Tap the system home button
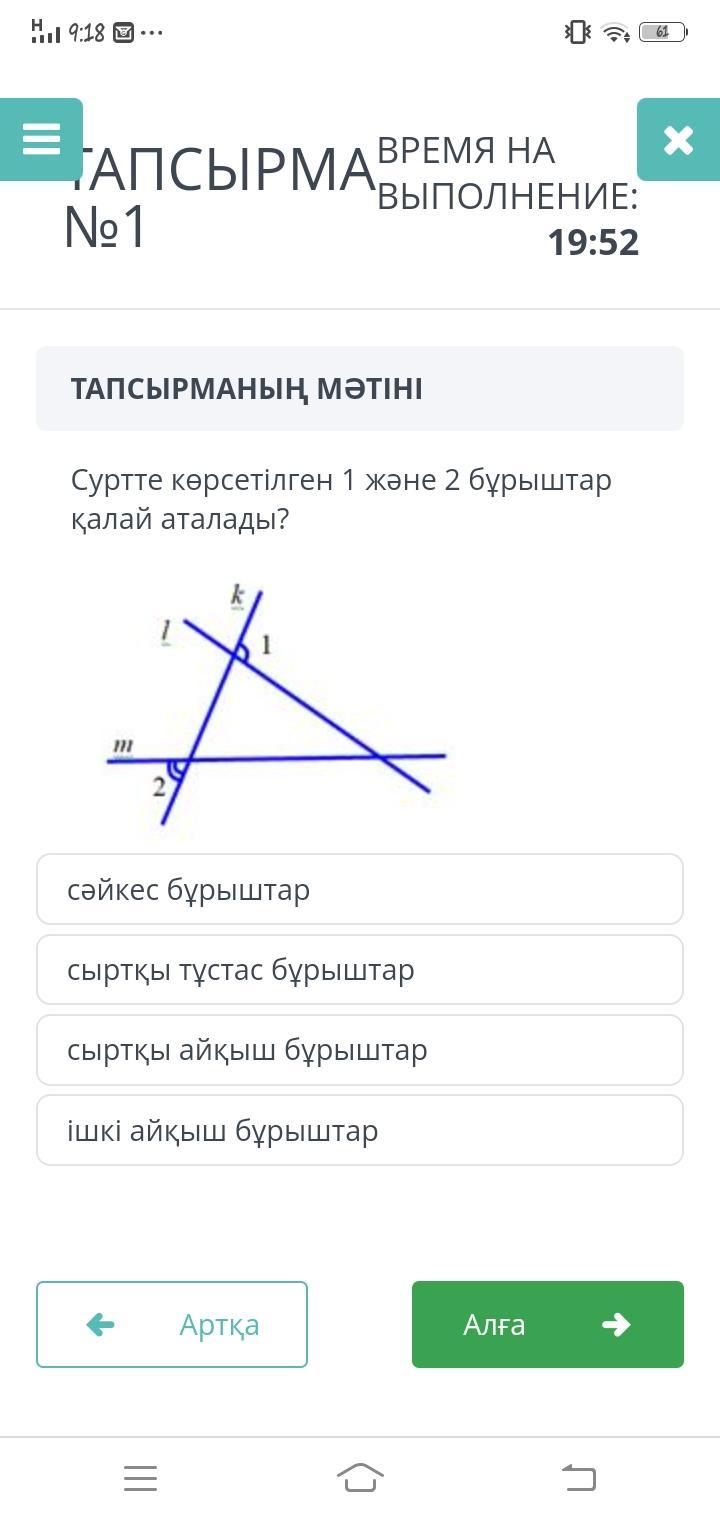Viewport: 720px width, 1520px height. click(360, 1477)
